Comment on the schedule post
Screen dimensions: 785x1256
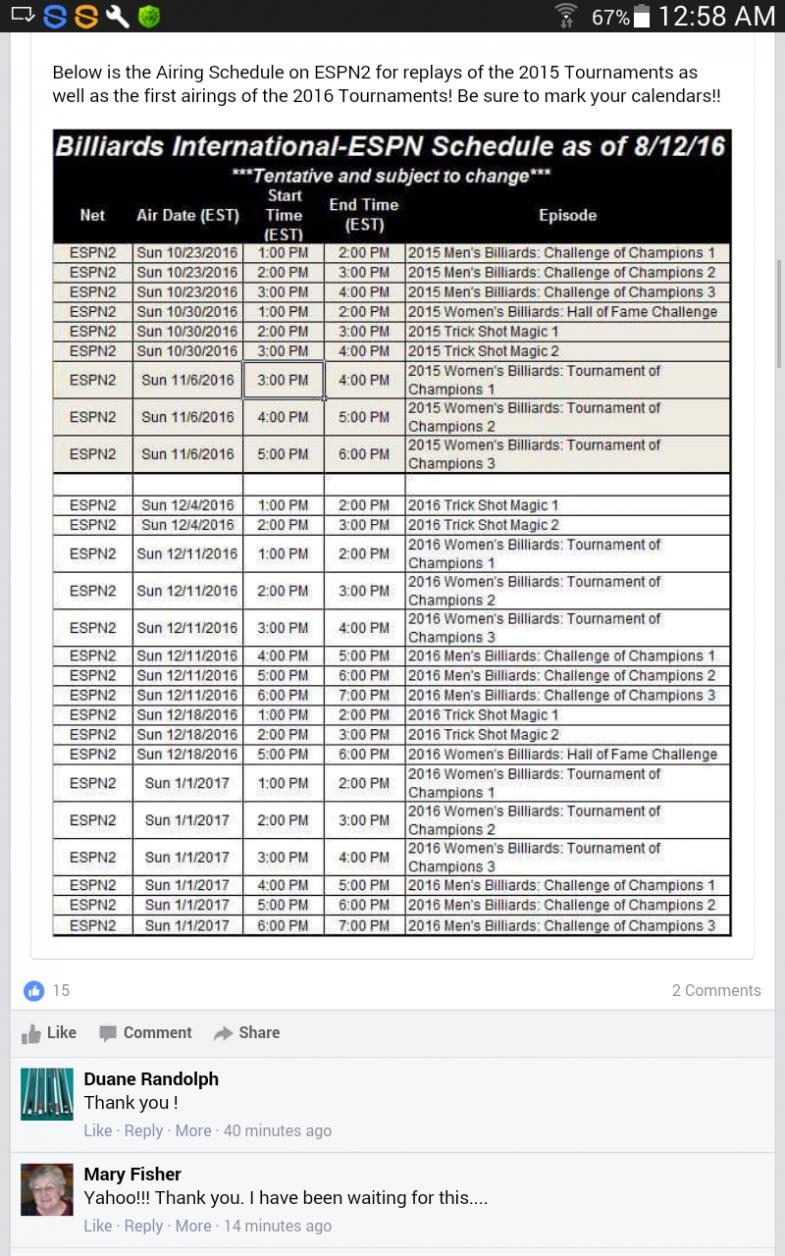tap(145, 1033)
